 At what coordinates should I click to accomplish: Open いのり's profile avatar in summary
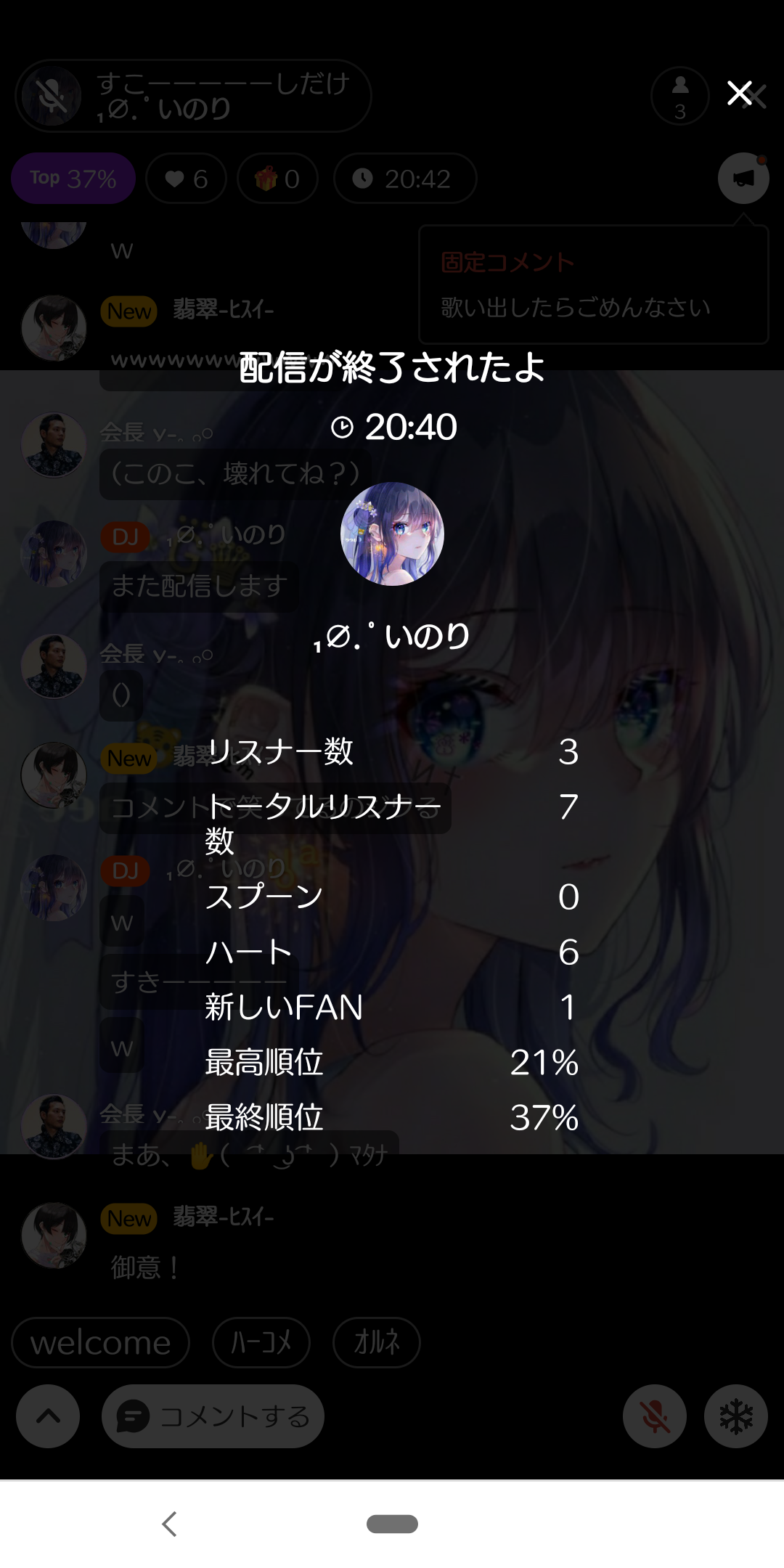pos(392,534)
